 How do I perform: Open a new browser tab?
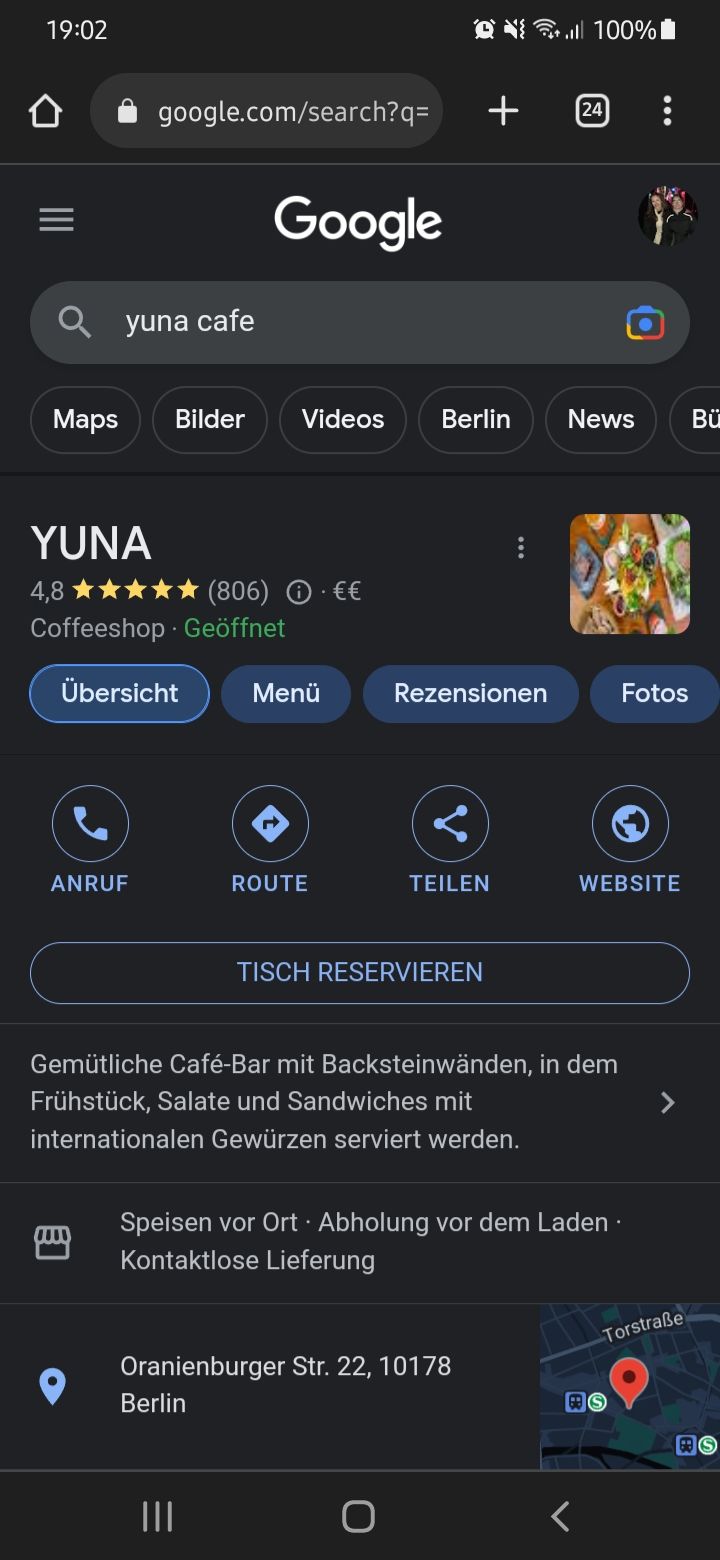pos(503,111)
